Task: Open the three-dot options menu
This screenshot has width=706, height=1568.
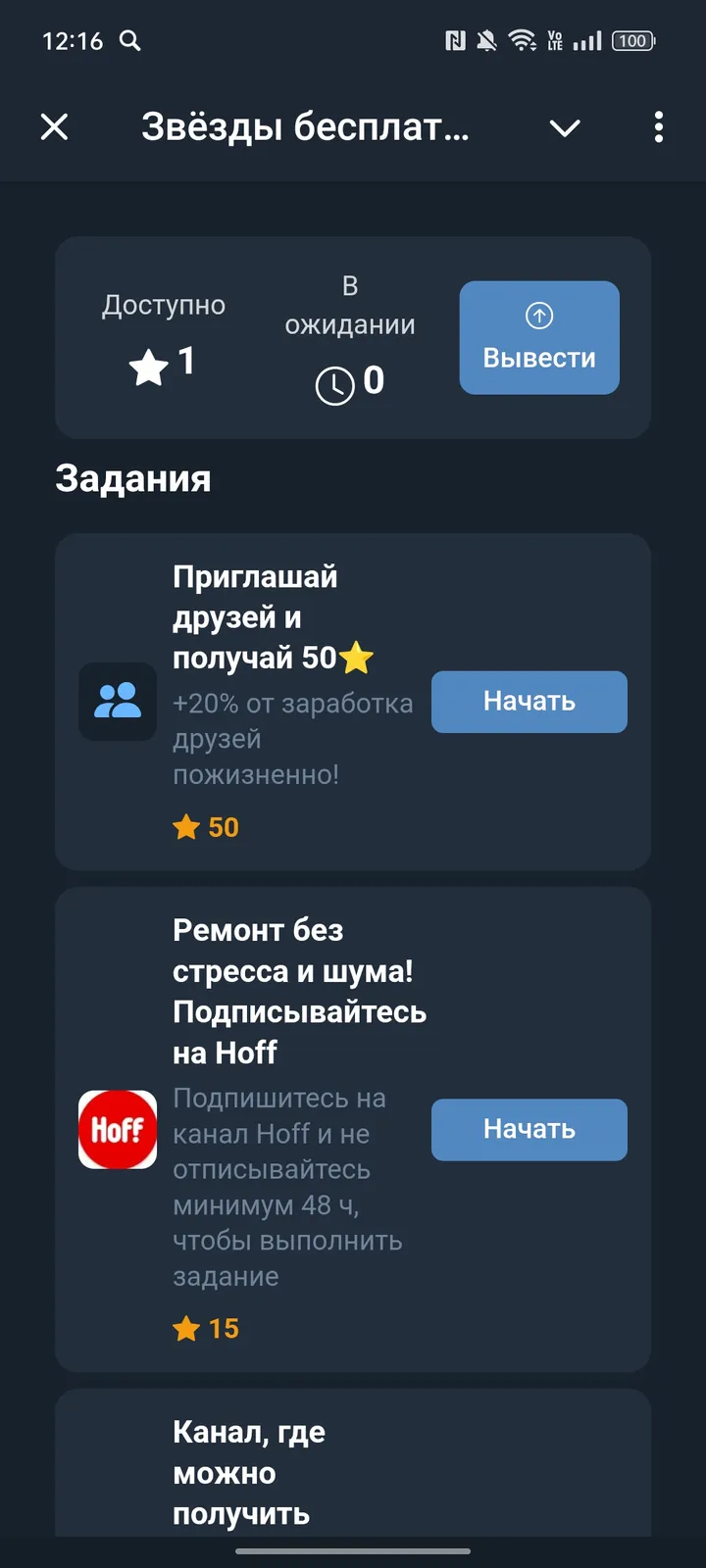Action: 658,127
